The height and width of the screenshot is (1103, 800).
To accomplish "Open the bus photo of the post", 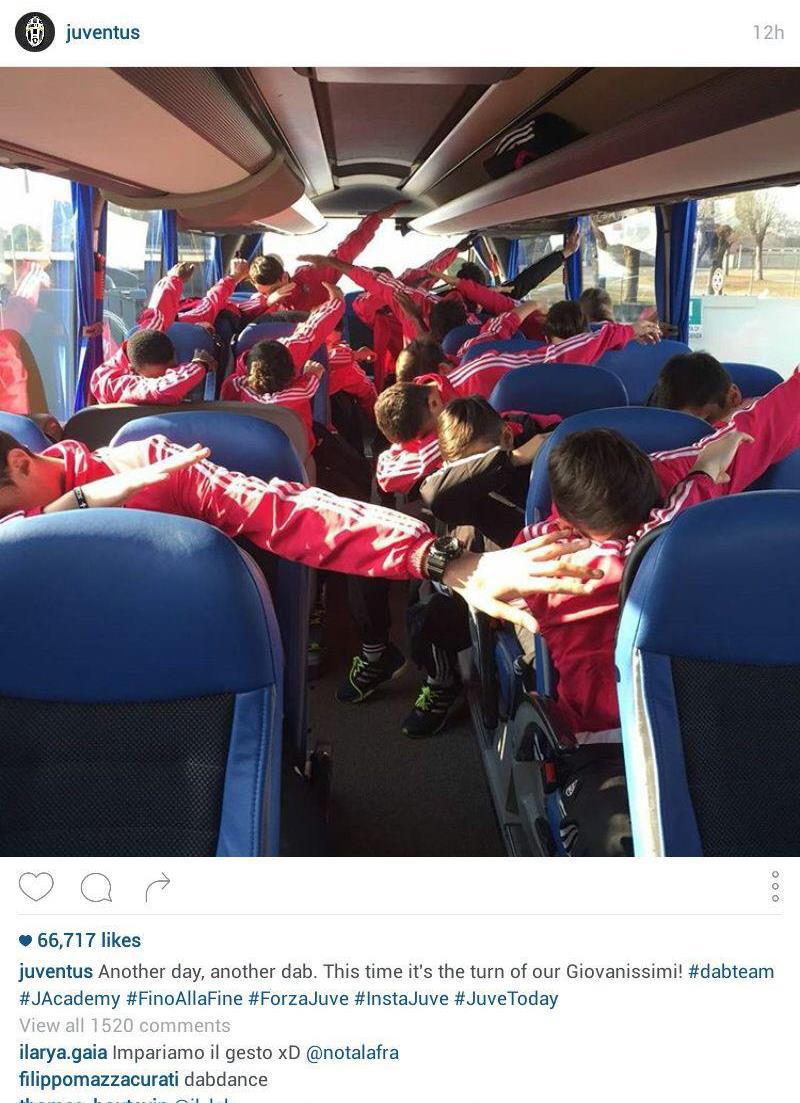I will click(x=400, y=460).
